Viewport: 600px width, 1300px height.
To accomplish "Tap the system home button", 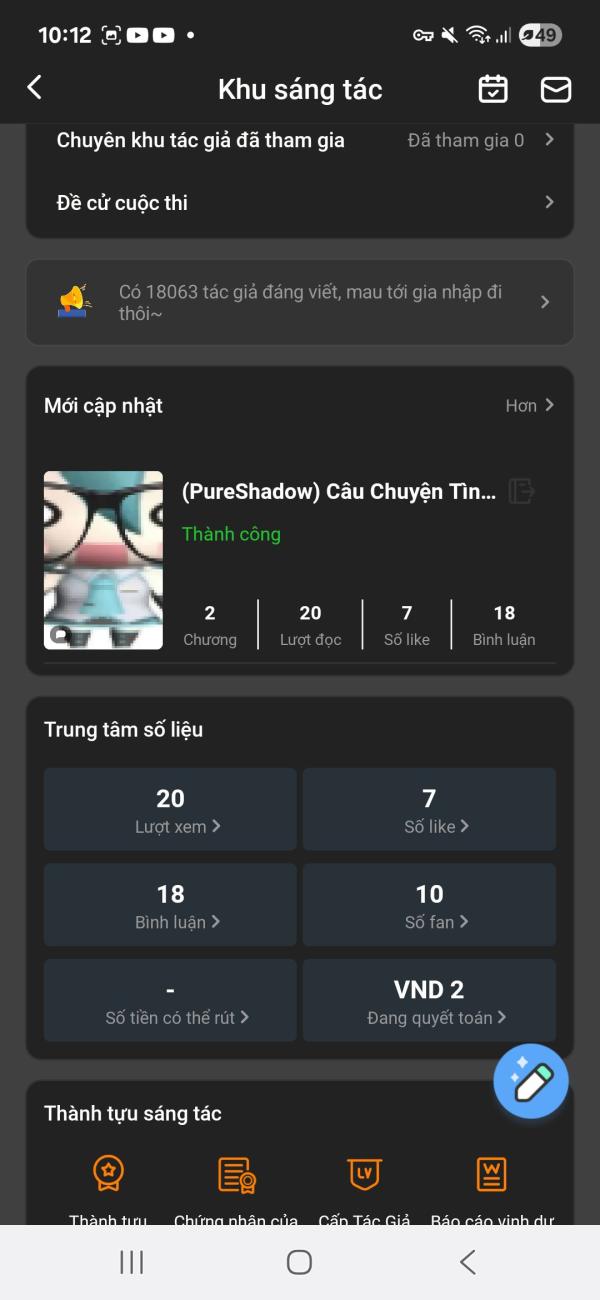I will coord(299,1262).
